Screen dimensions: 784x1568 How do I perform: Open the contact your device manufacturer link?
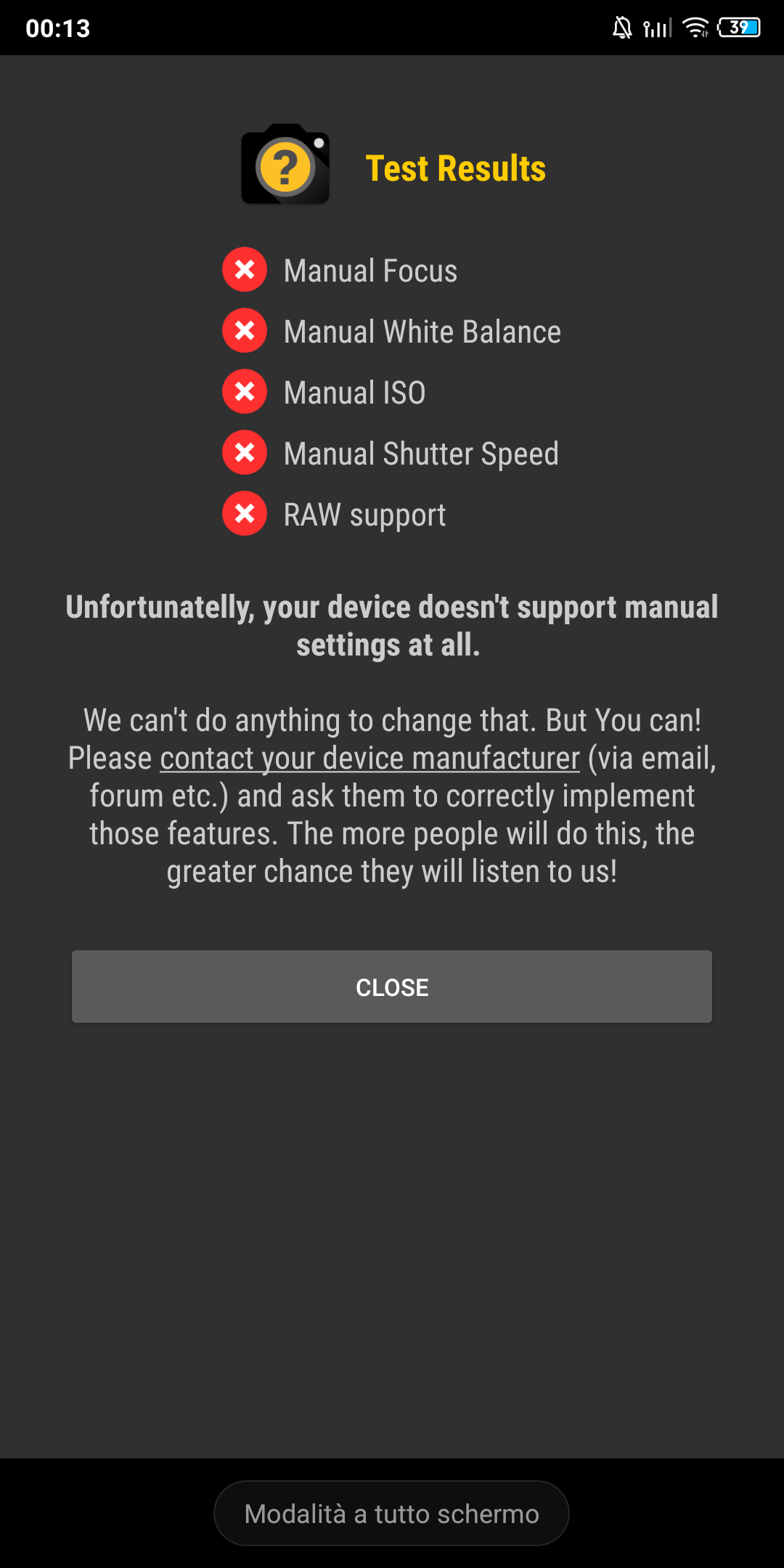[x=370, y=759]
